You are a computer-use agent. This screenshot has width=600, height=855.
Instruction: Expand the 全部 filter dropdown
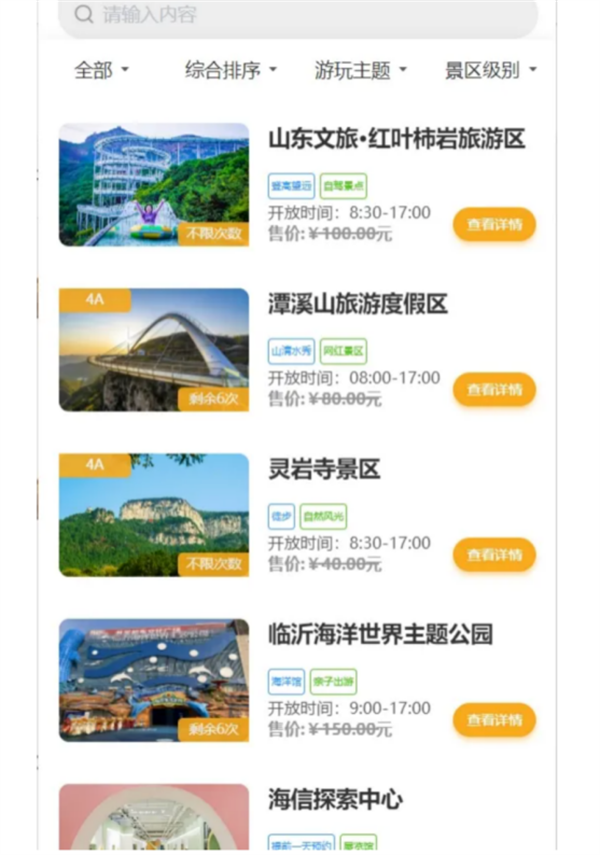102,70
